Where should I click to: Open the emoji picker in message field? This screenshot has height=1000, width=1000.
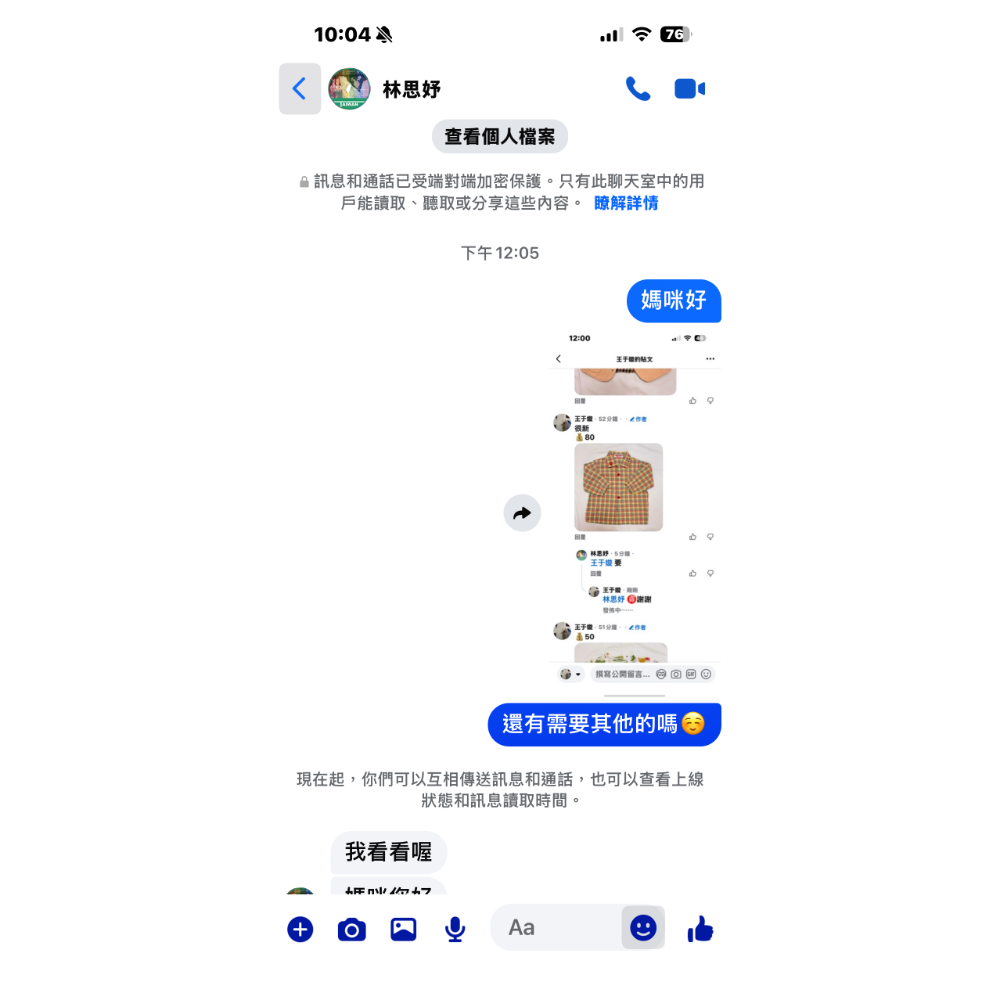(643, 927)
